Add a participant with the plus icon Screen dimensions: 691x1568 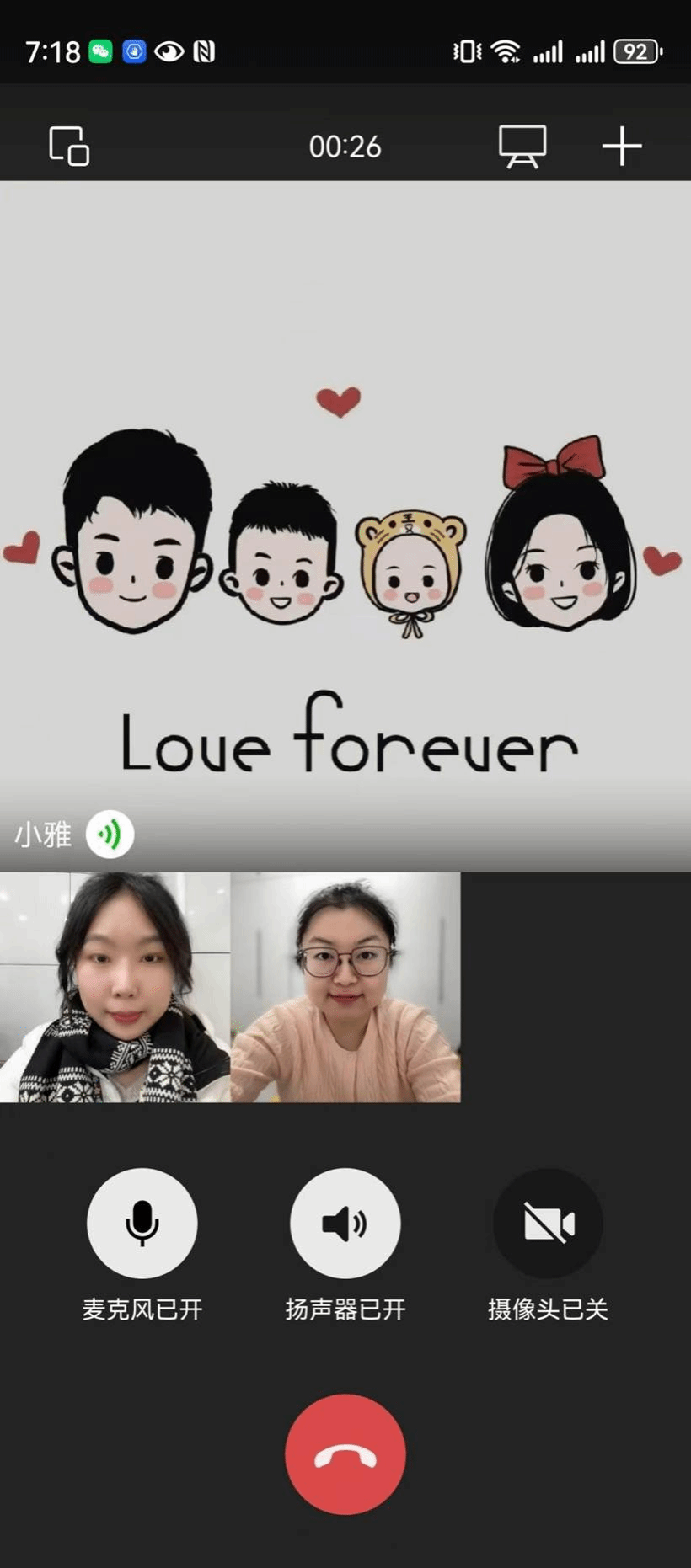(622, 146)
